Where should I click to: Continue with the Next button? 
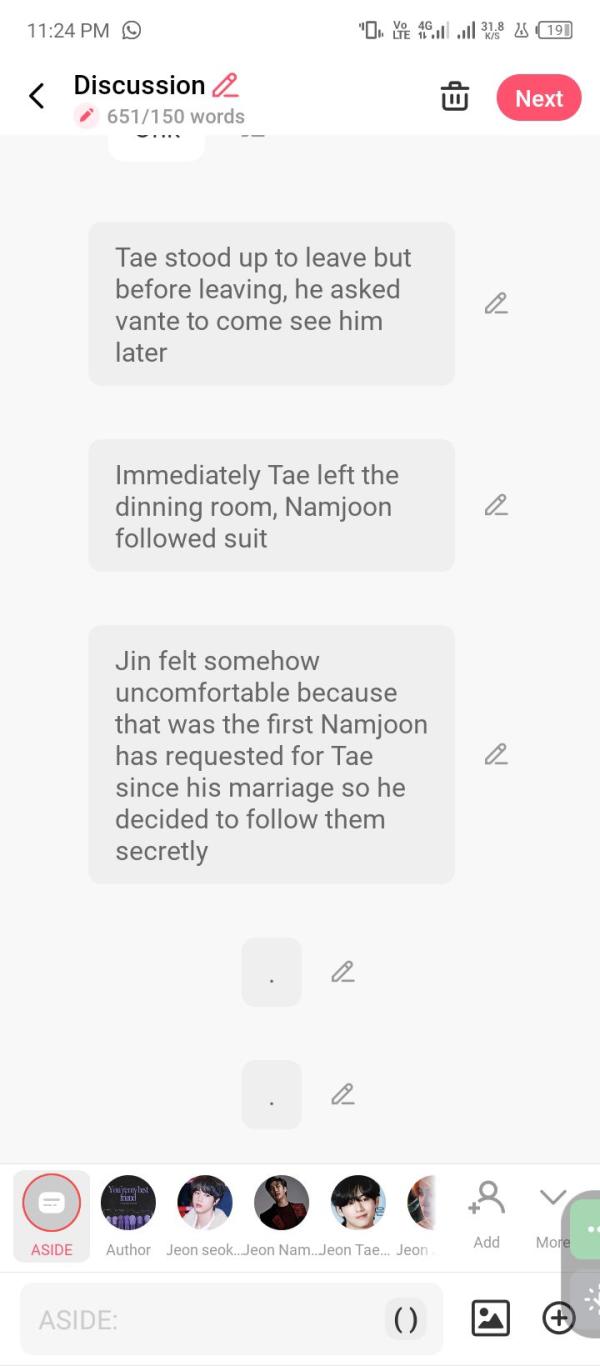538,98
